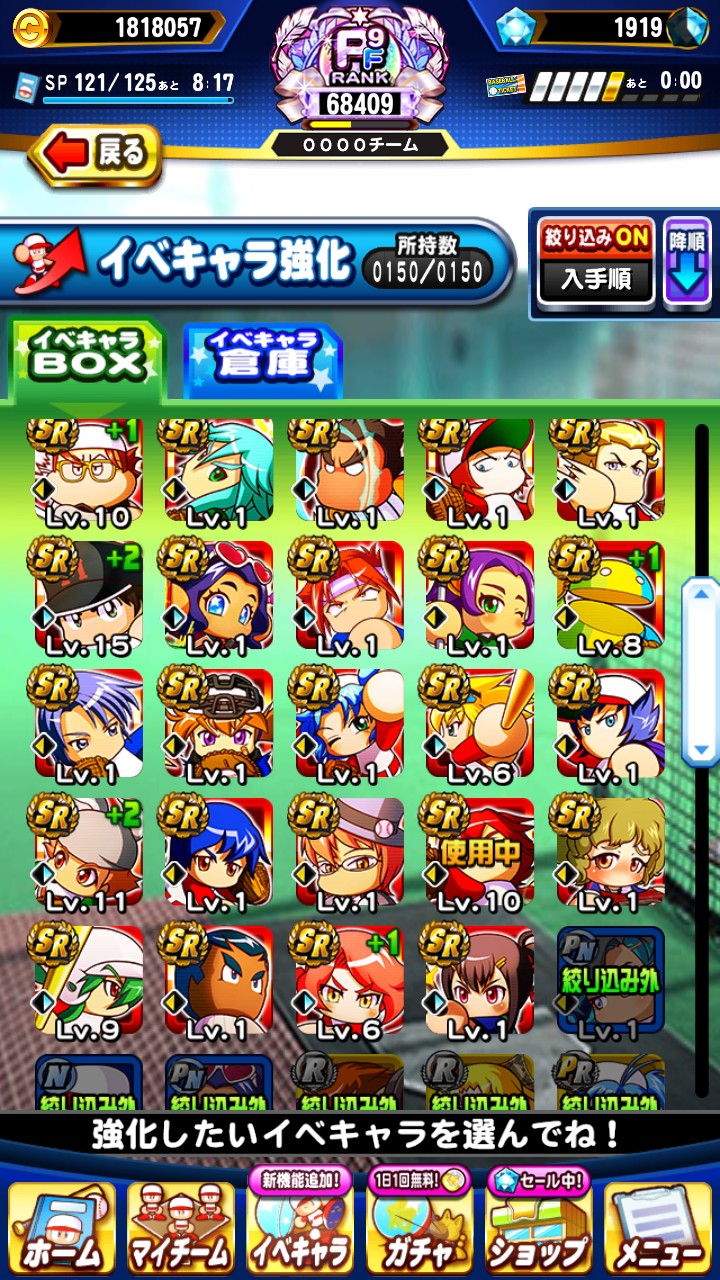Pick the green-haired SR character at Lv.9
Image resolution: width=720 pixels, height=1280 pixels.
(x=88, y=980)
